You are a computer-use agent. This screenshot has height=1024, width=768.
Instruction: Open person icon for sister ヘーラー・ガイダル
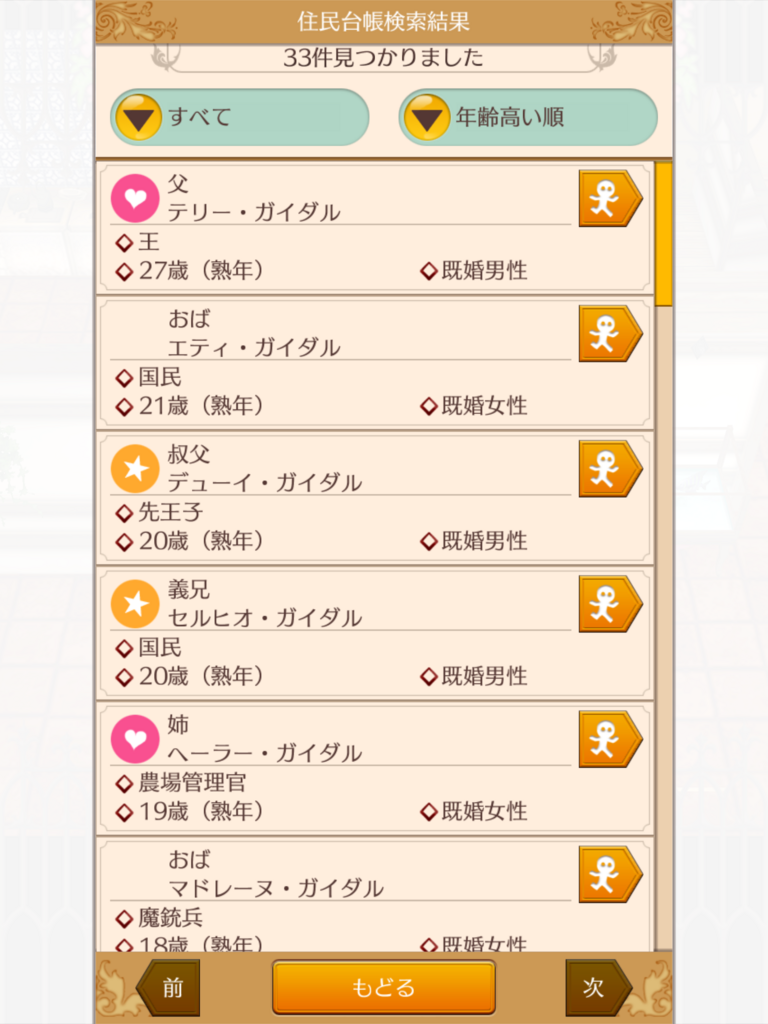pos(611,738)
